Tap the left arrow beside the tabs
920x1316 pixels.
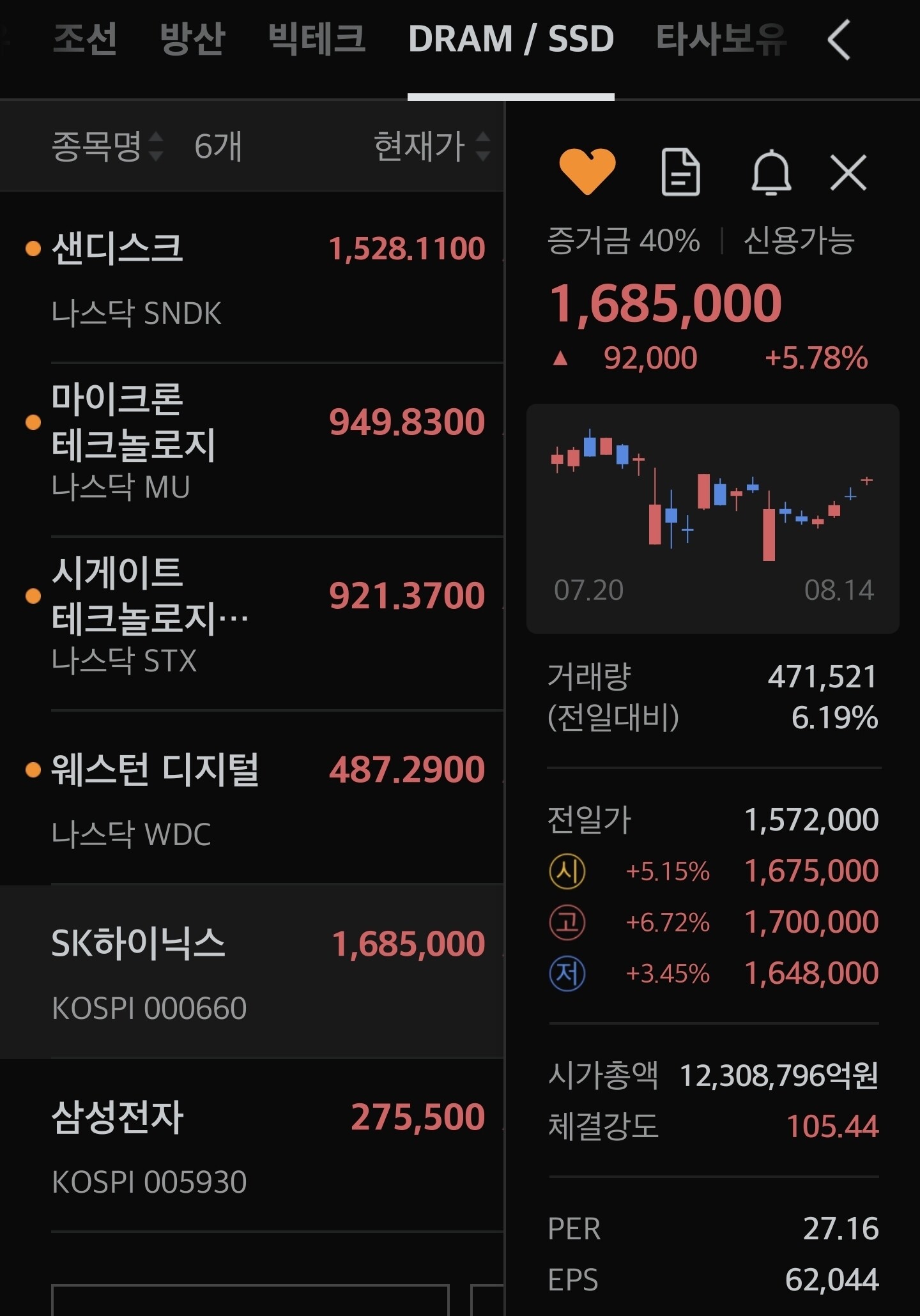point(839,40)
